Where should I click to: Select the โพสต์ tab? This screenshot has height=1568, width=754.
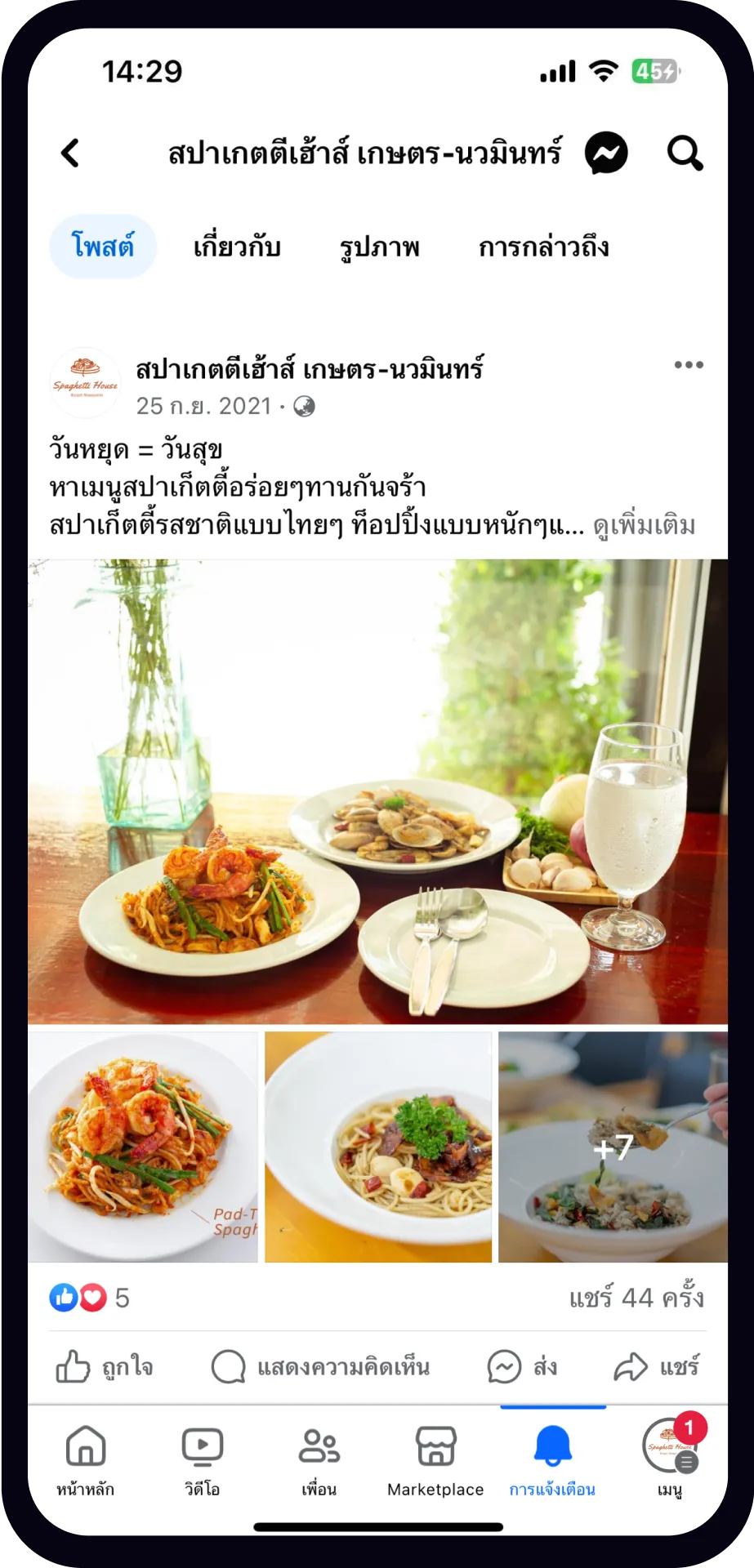(103, 247)
